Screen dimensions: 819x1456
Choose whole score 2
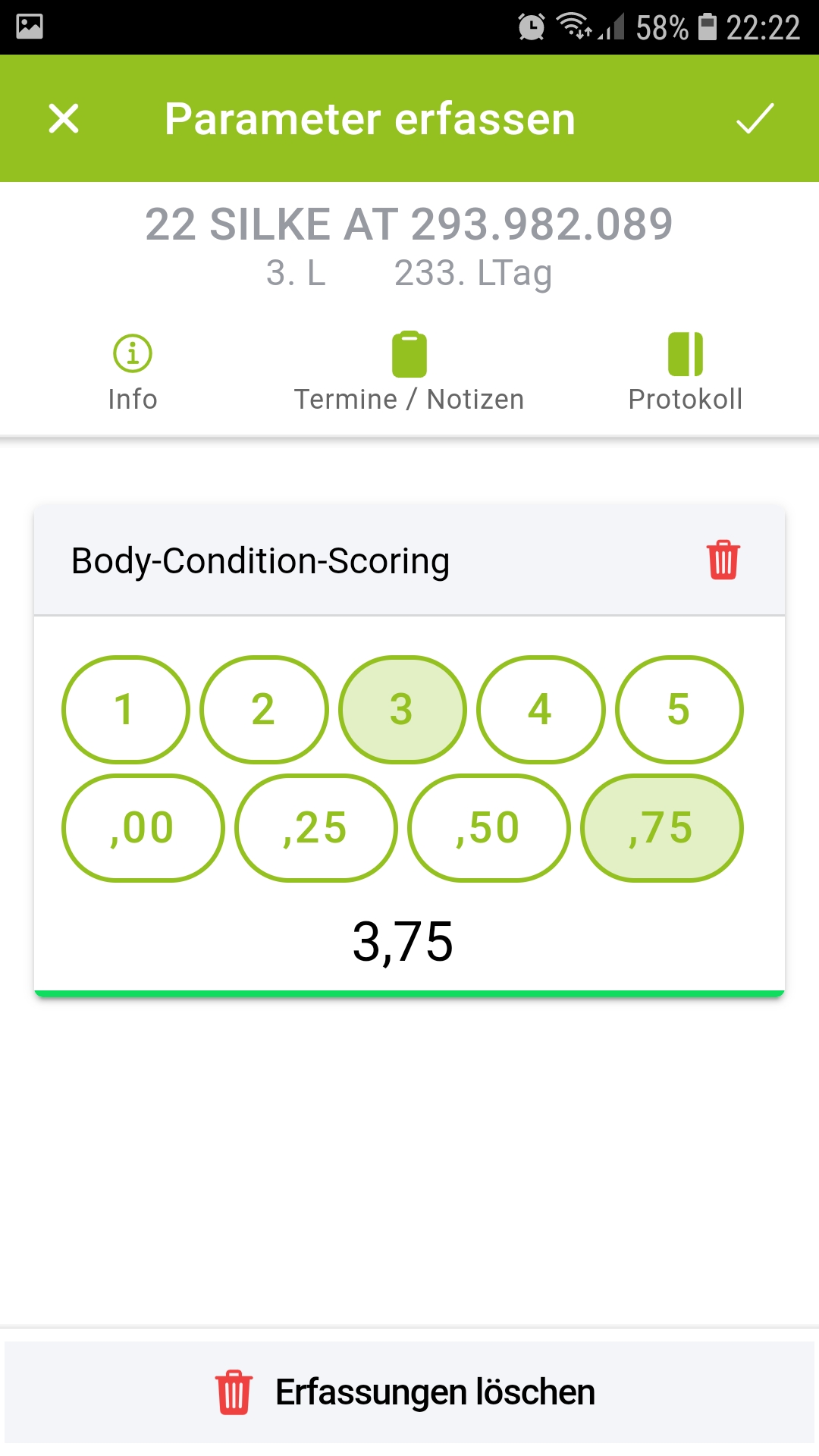pos(264,710)
